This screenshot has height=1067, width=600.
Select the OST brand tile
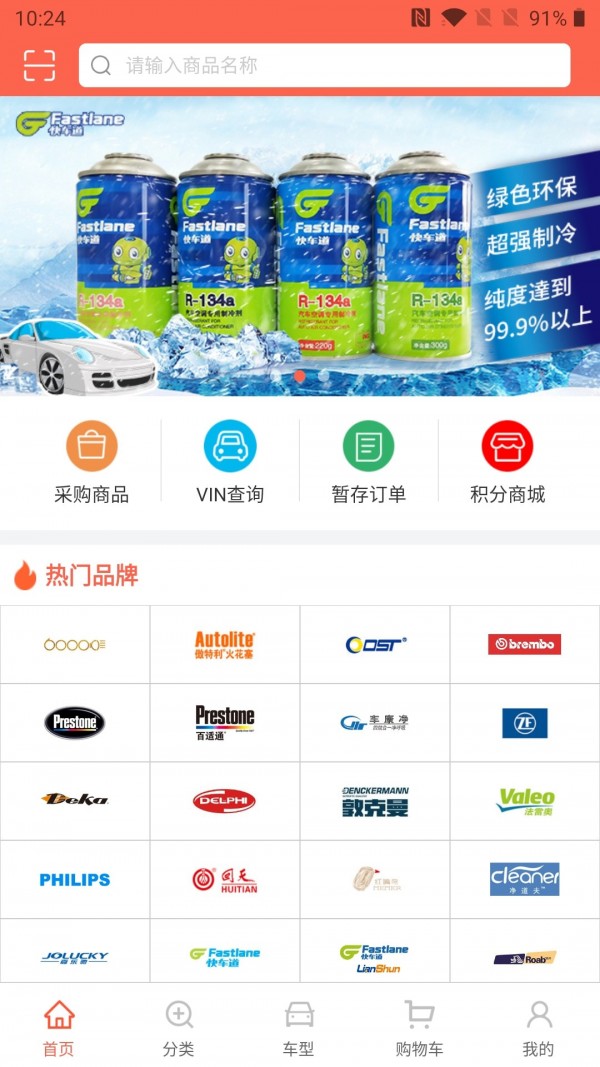pyautogui.click(x=375, y=644)
